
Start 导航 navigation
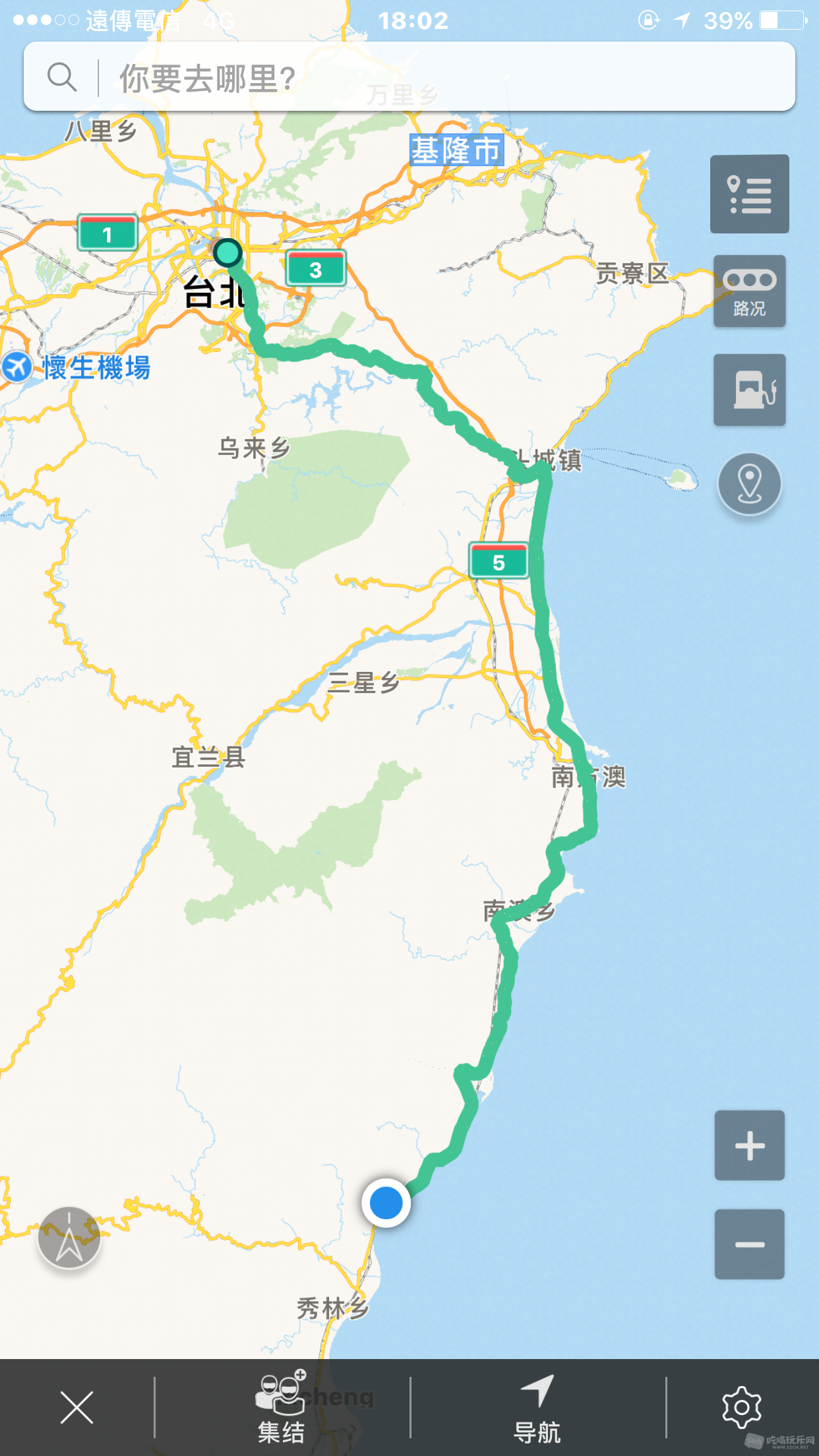point(537,1407)
